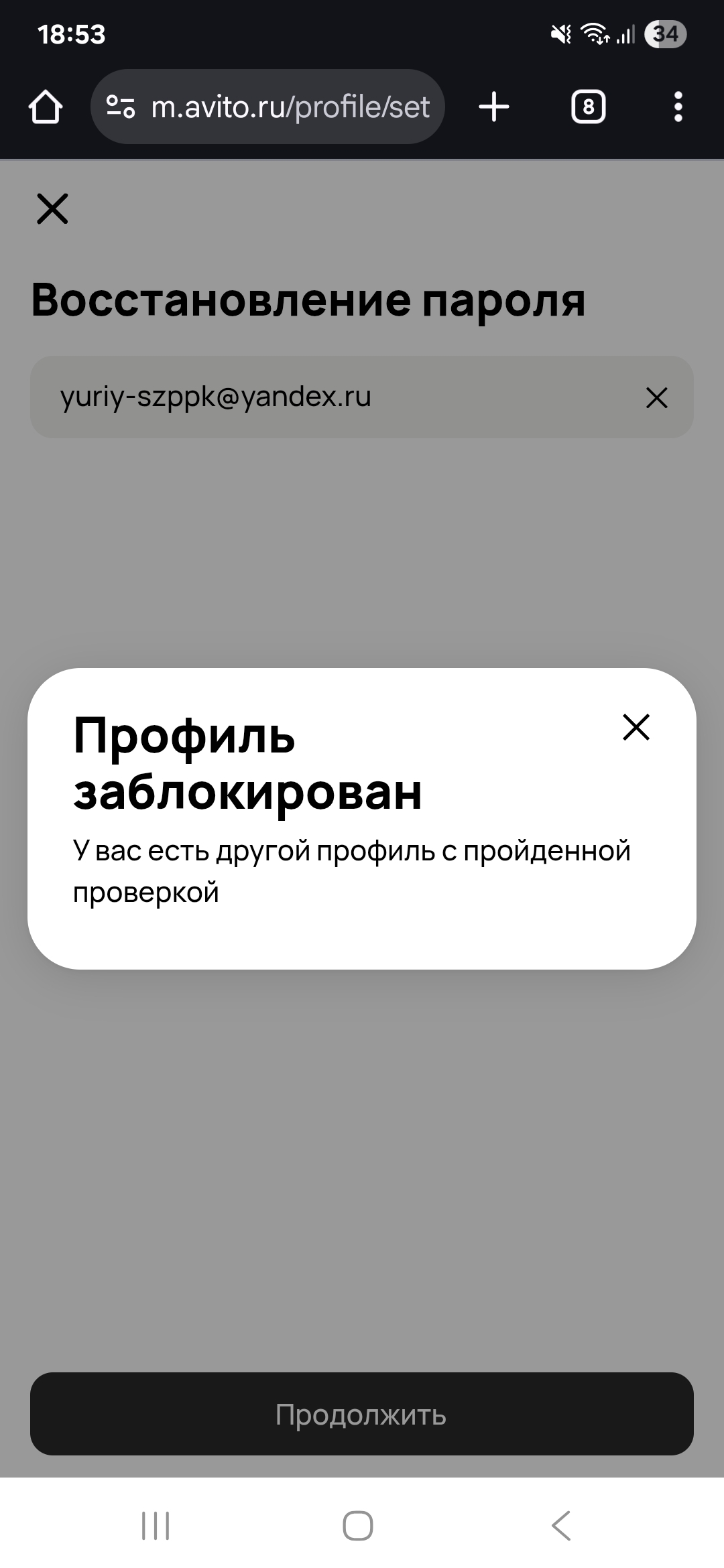Screen dimensions: 724x1568
Task: Open recent apps from navigation bar
Action: (156, 1526)
